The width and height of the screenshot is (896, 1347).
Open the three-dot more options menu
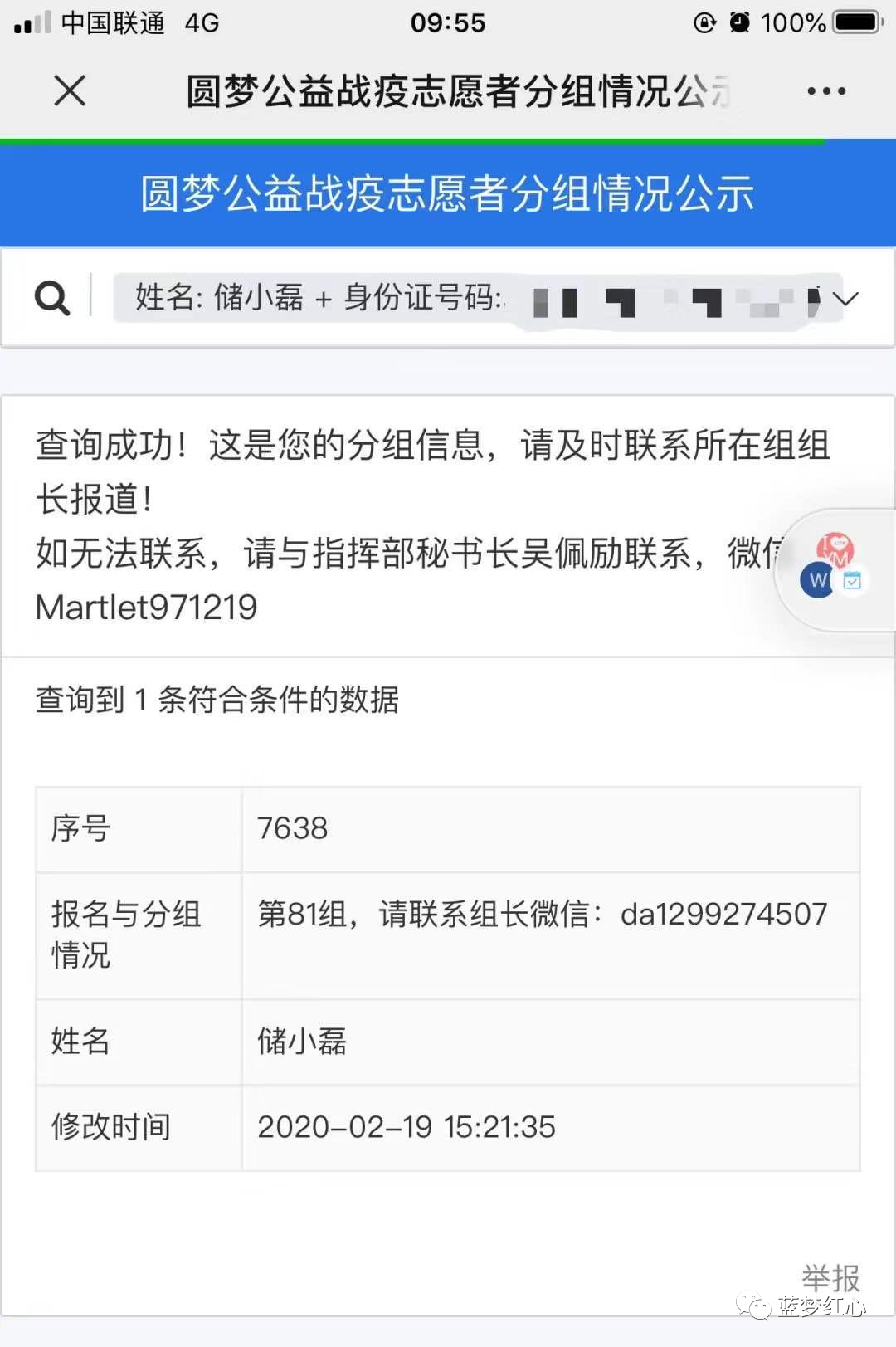pyautogui.click(x=826, y=91)
